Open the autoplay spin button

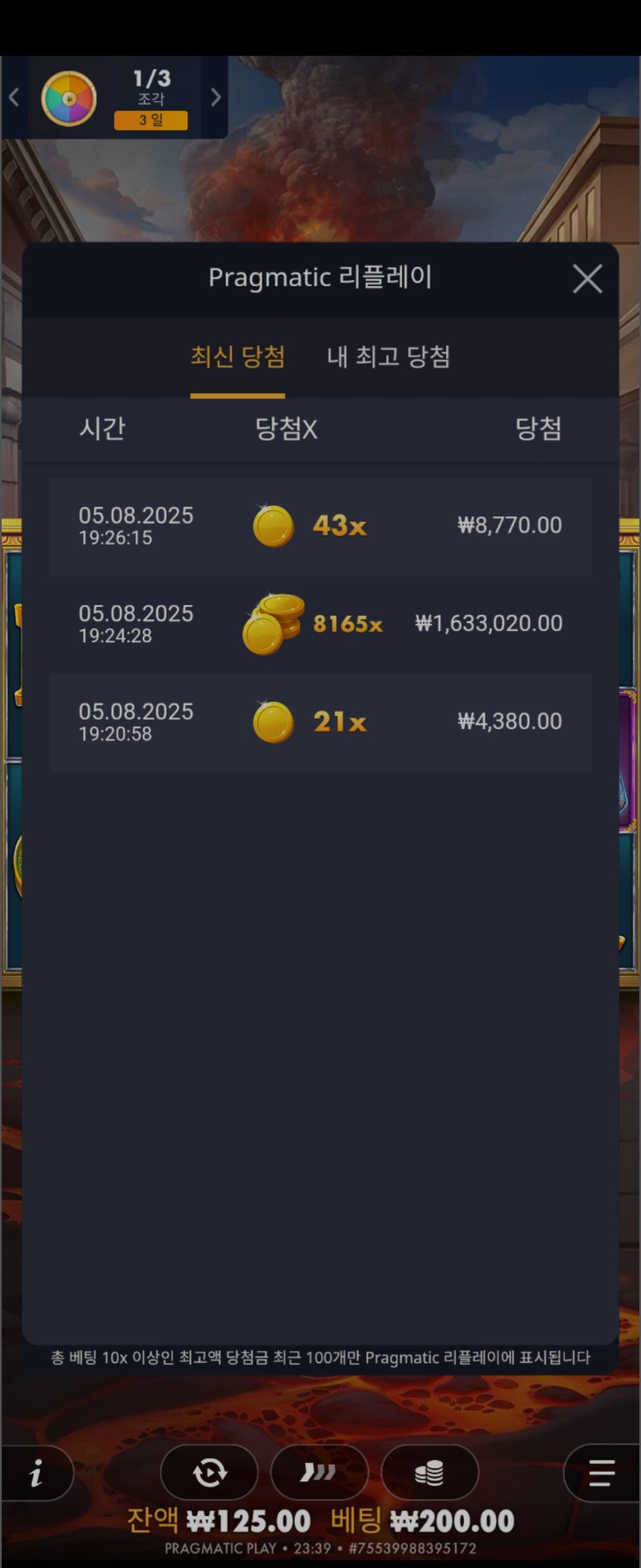point(210,1473)
